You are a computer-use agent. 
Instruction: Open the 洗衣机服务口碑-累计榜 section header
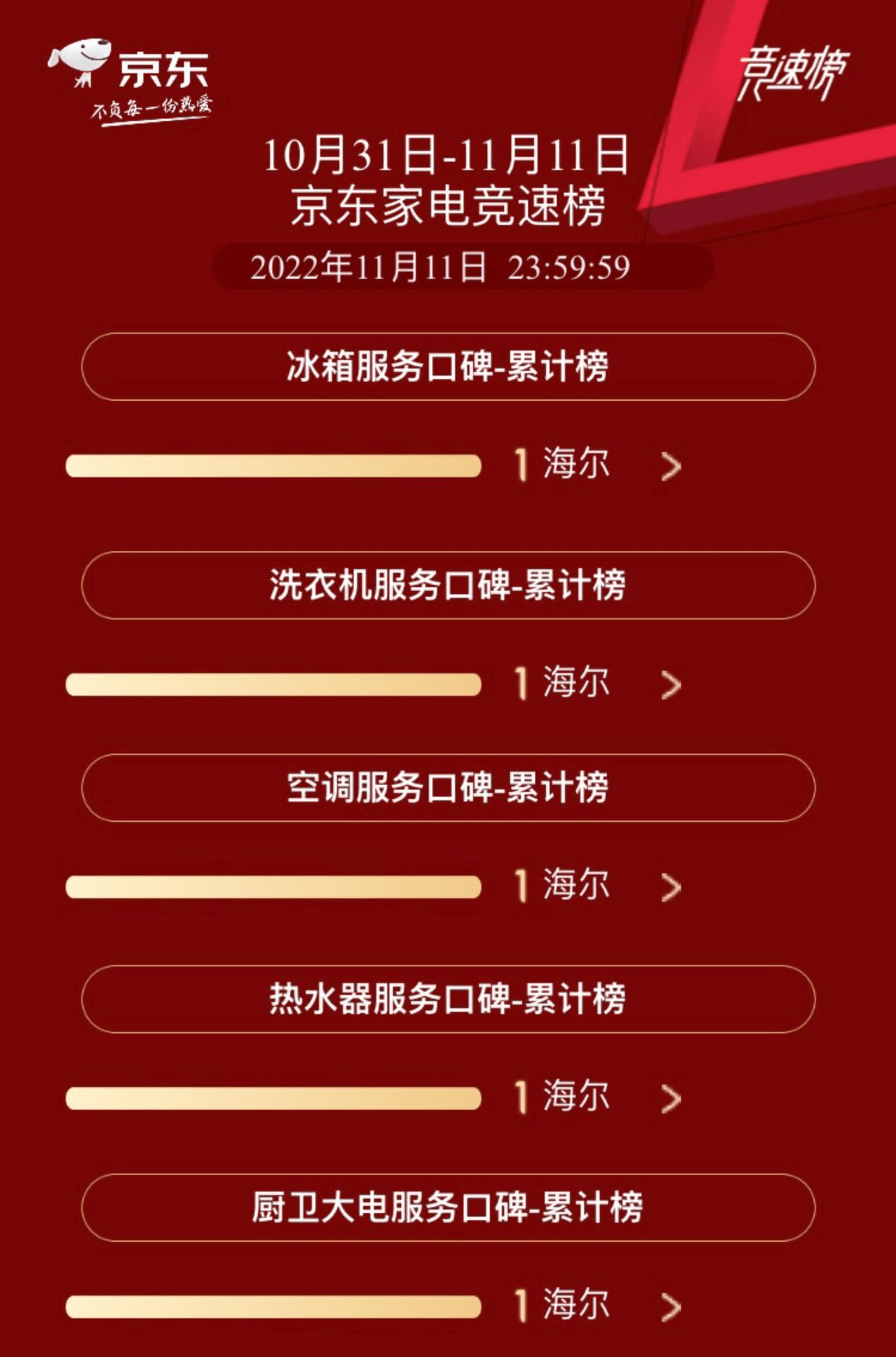[x=448, y=585]
